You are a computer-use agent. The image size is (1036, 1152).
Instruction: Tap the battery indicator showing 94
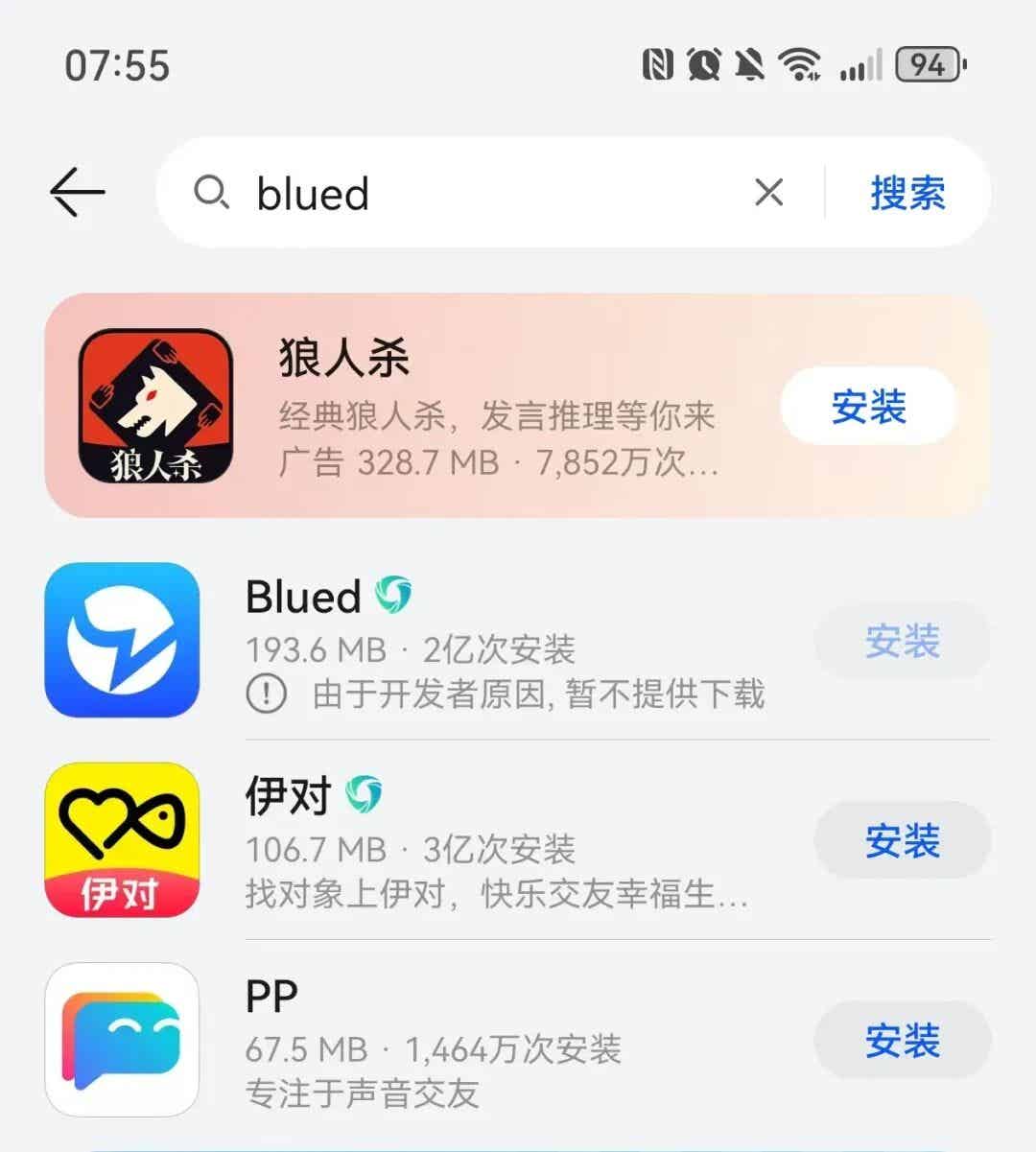pyautogui.click(x=927, y=64)
